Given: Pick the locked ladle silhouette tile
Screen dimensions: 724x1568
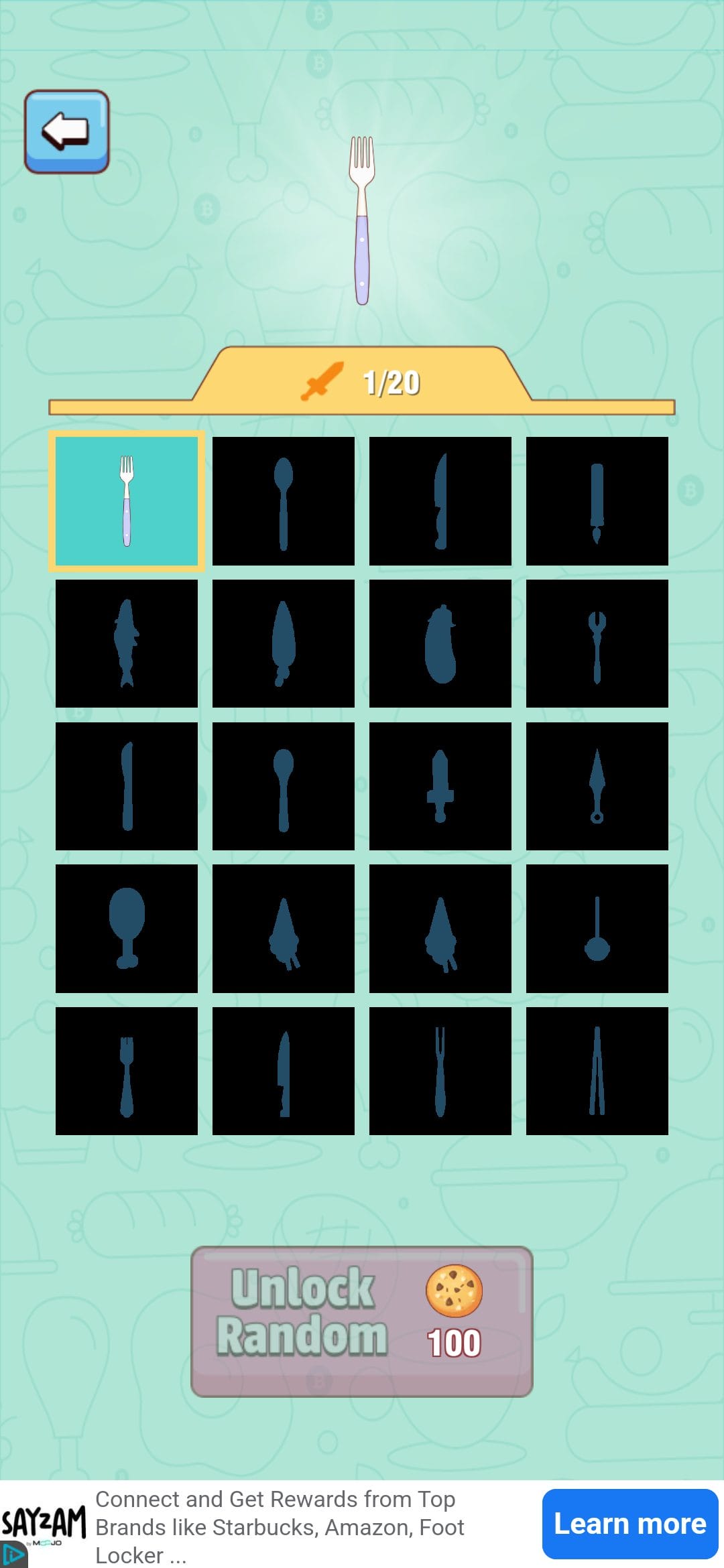Looking at the screenshot, I should (597, 928).
